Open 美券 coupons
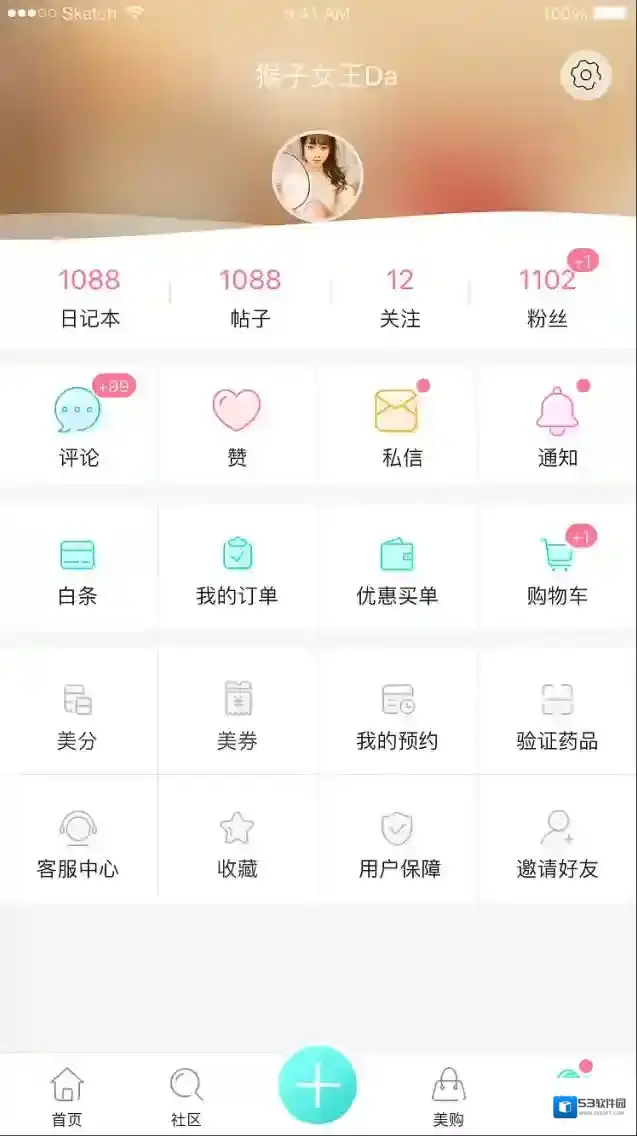Screen dimensions: 637x1136 tap(237, 714)
